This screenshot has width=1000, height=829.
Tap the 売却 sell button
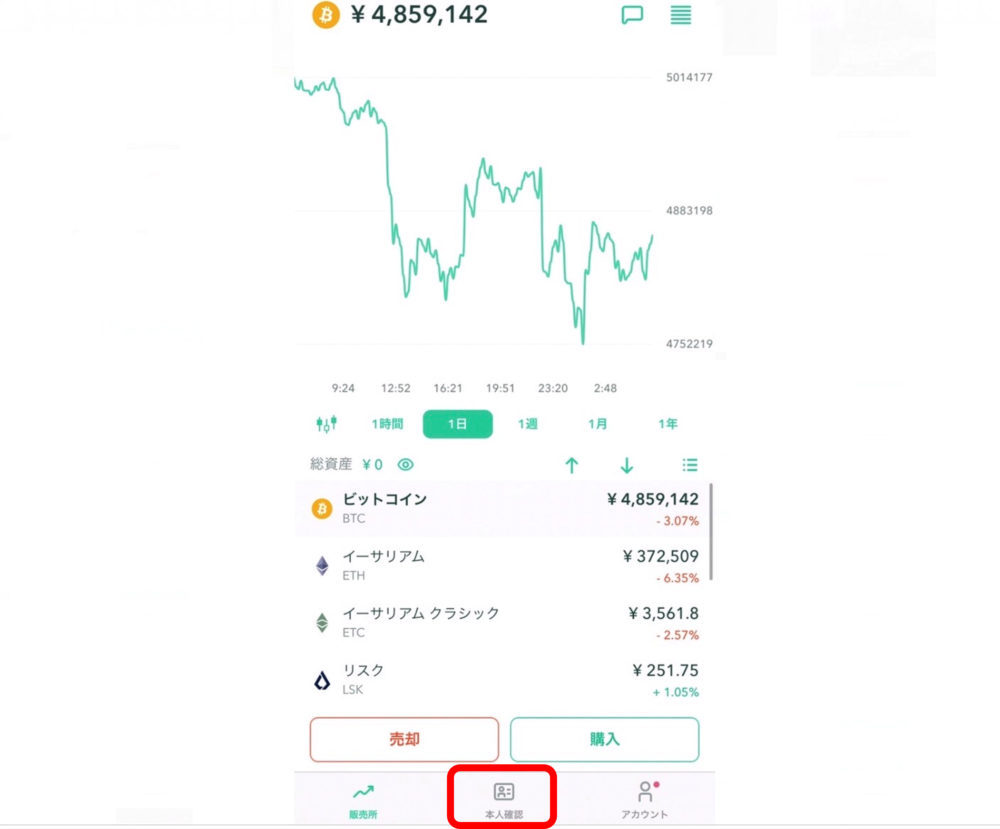pos(404,740)
